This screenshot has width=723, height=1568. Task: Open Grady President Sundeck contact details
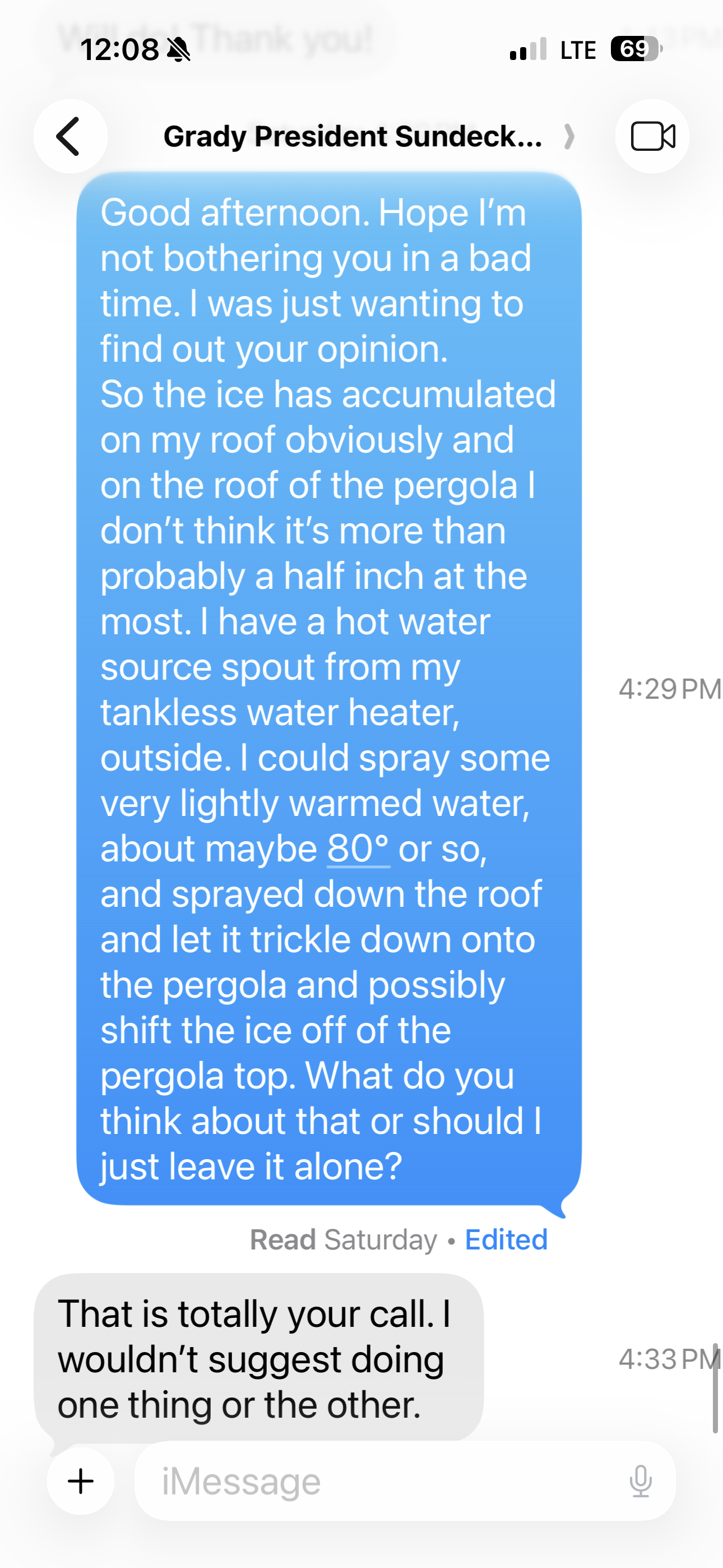(353, 136)
